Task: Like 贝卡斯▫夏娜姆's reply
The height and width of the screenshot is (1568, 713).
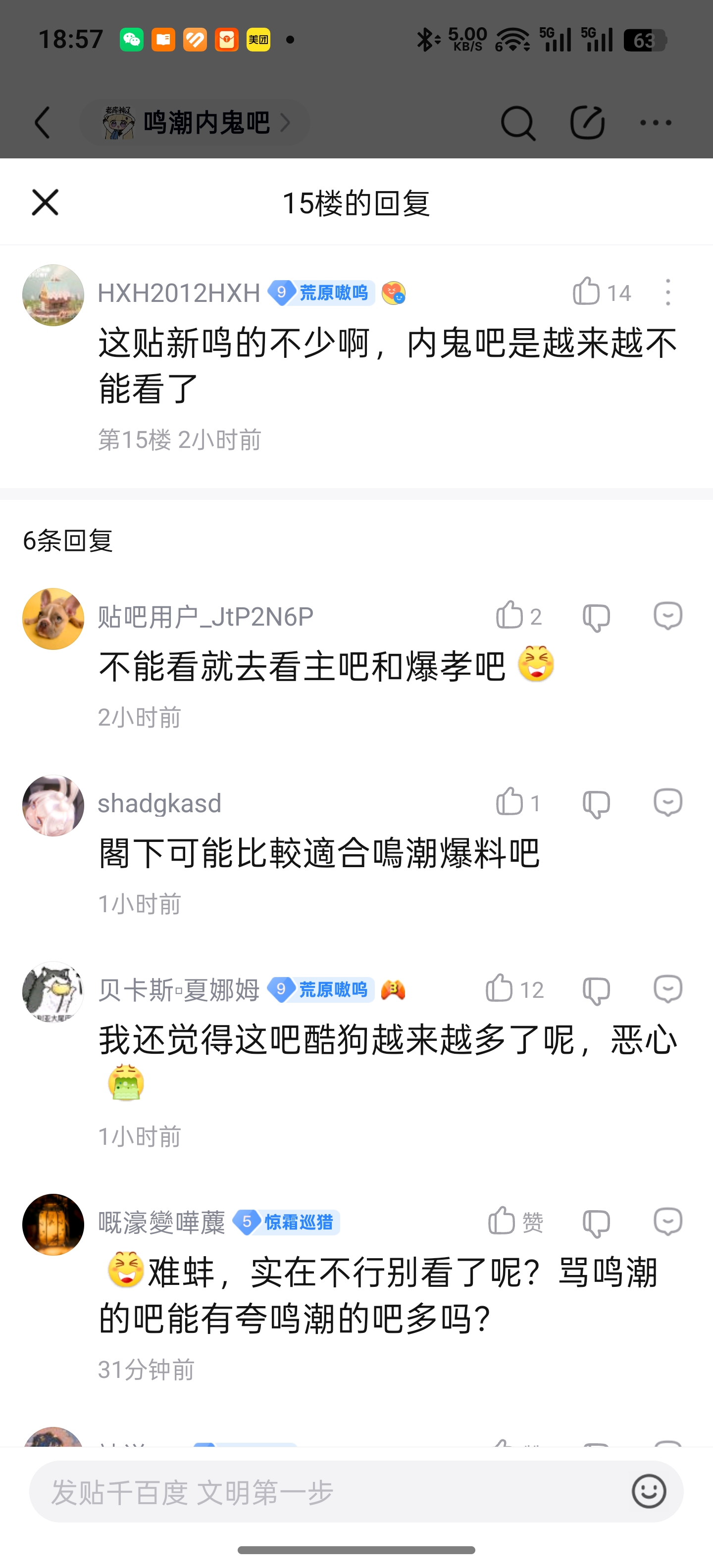Action: pyautogui.click(x=500, y=988)
